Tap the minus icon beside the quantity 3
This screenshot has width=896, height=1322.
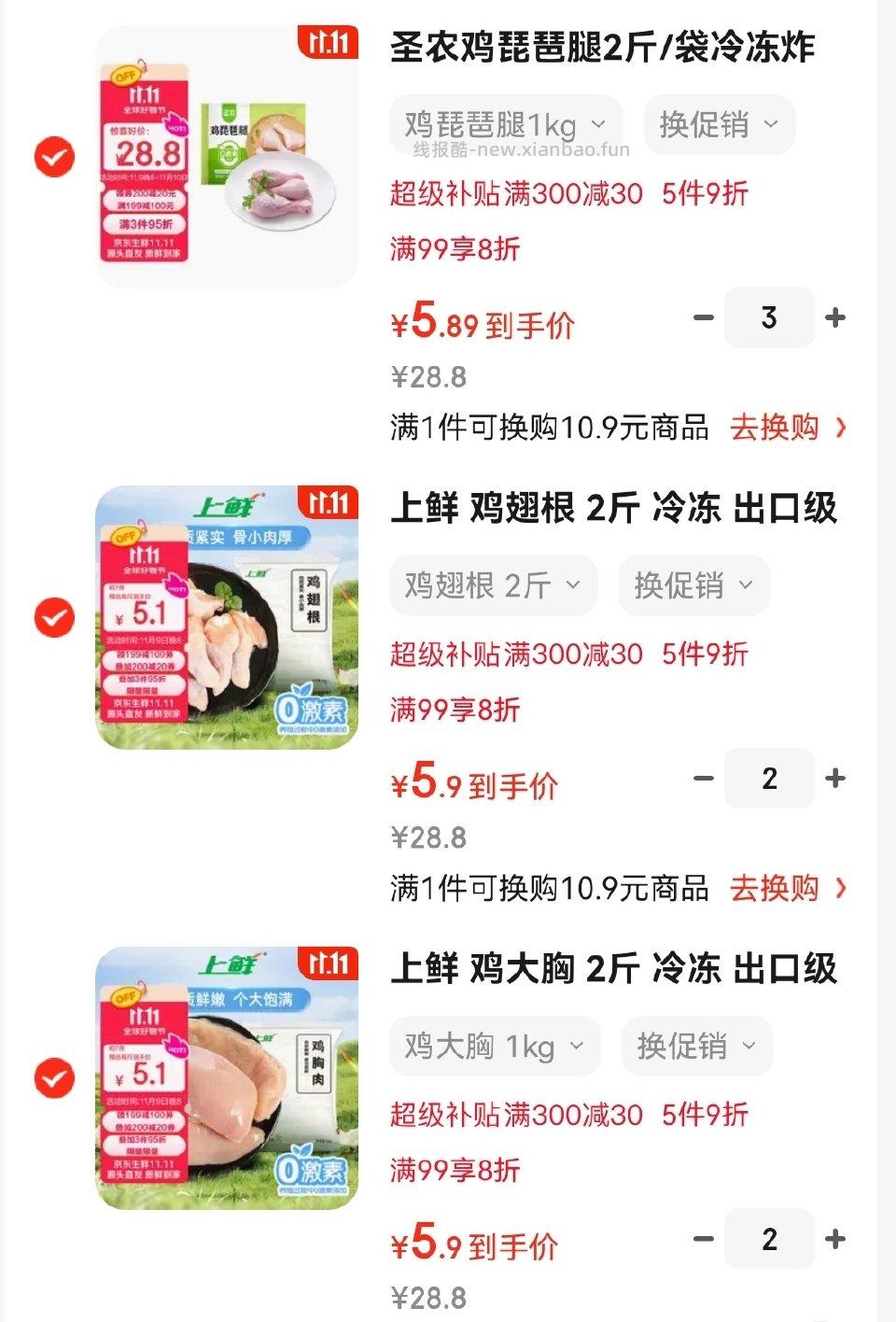[703, 317]
